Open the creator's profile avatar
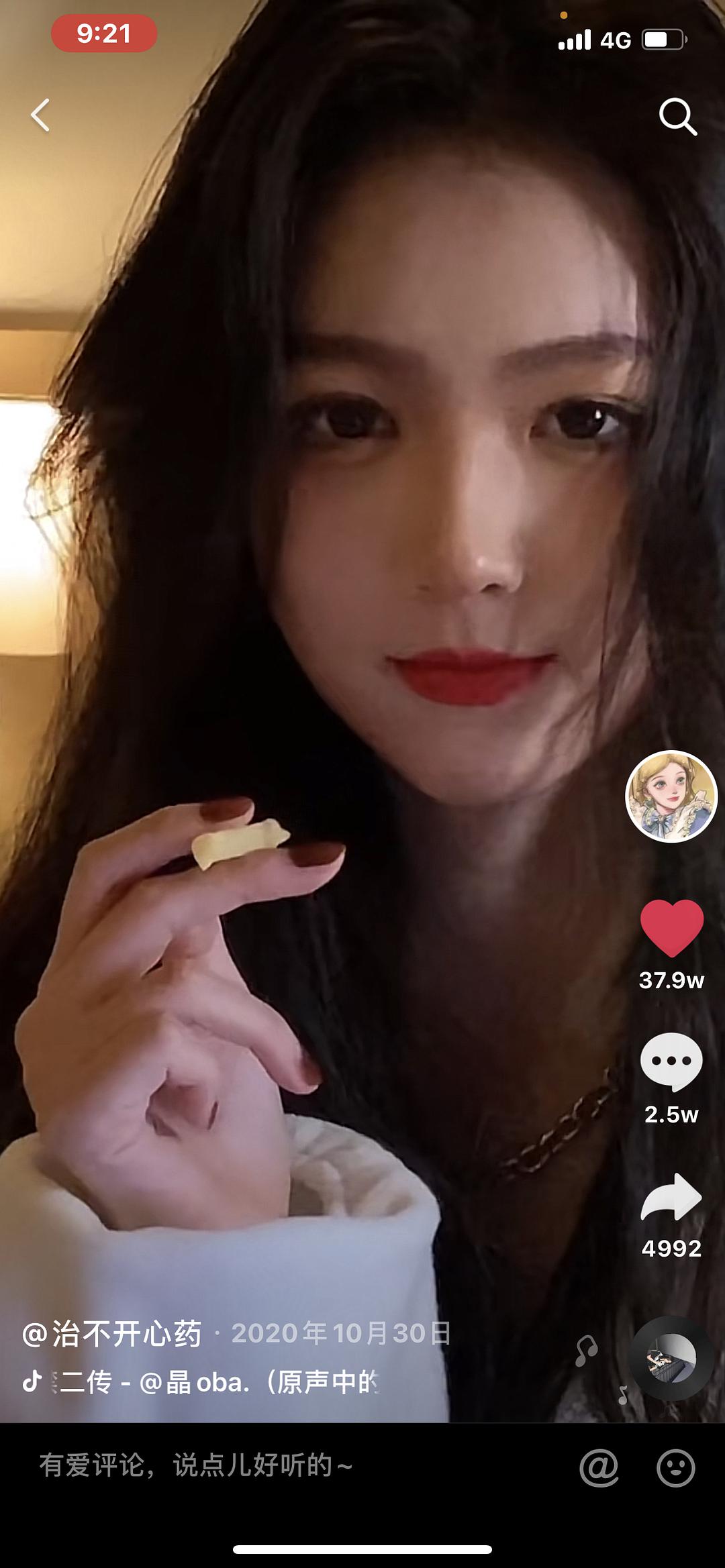Image resolution: width=725 pixels, height=1568 pixels. point(671,796)
